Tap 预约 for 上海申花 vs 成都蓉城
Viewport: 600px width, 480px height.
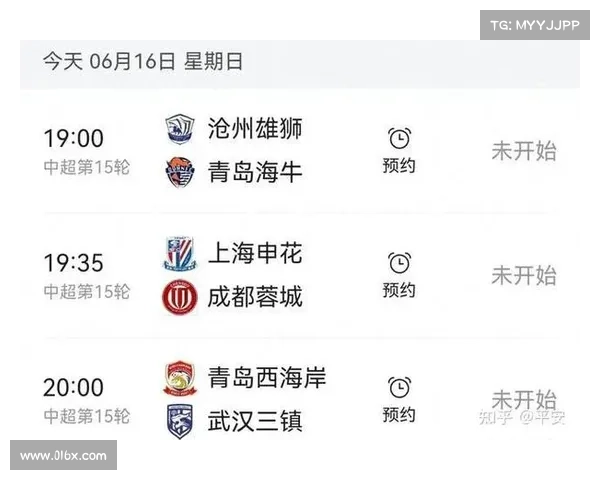pyautogui.click(x=399, y=274)
